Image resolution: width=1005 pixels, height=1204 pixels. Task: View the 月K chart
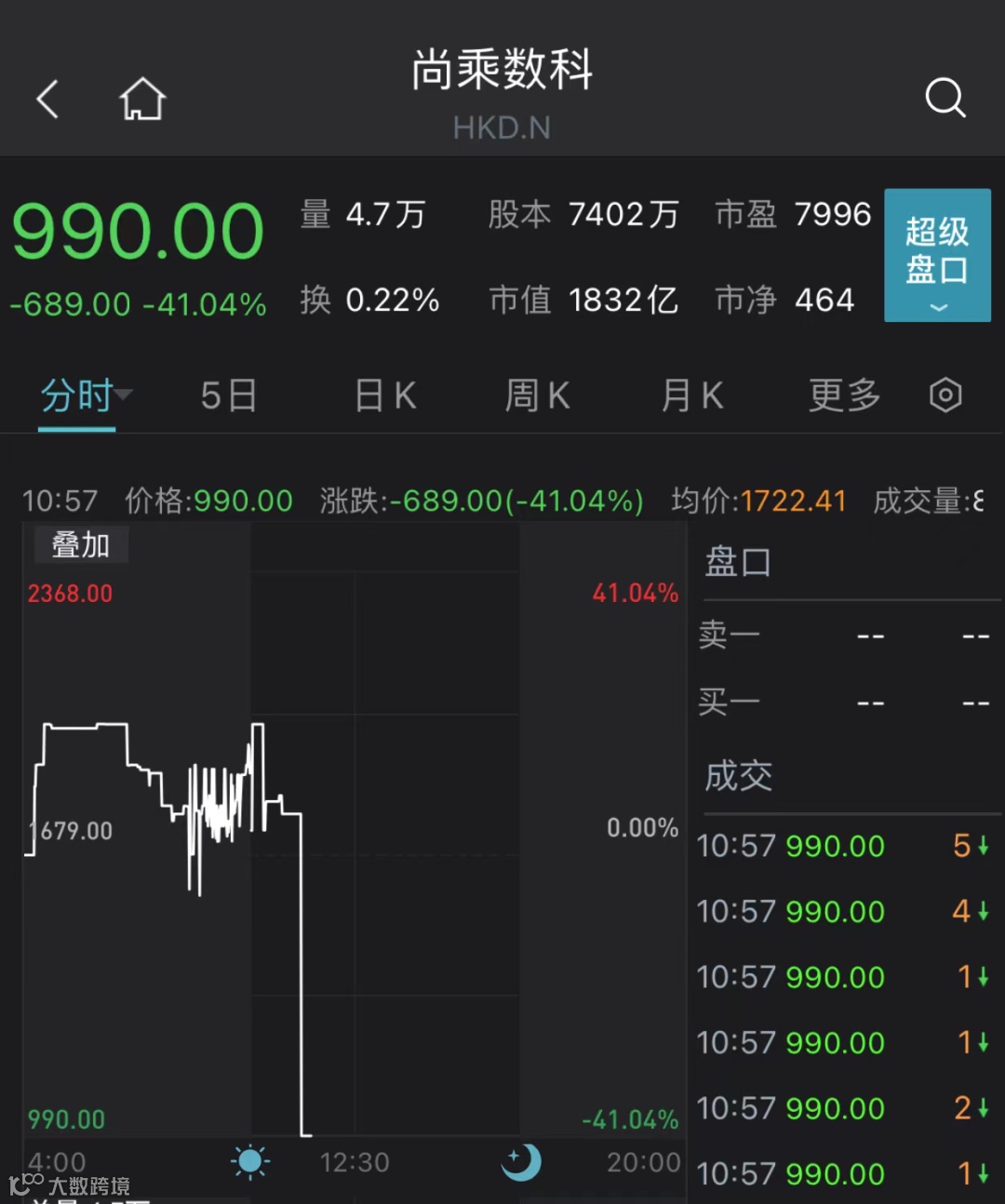click(691, 396)
